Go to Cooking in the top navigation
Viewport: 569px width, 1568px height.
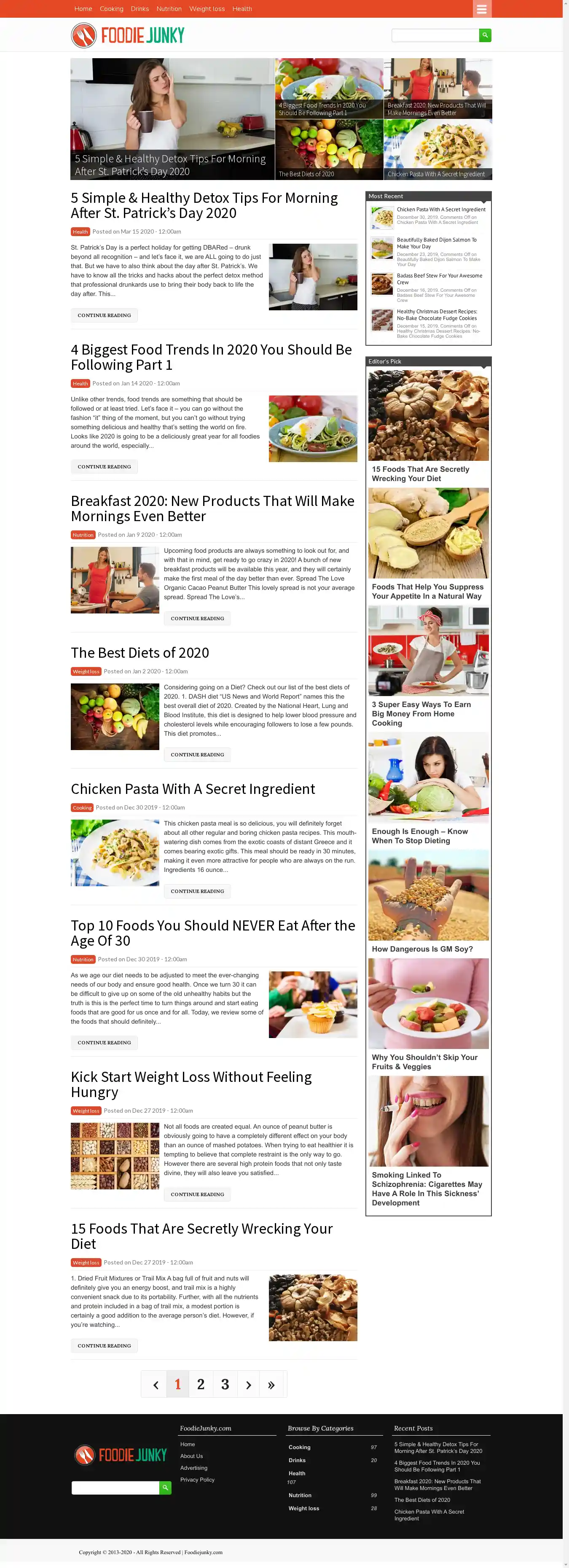click(x=111, y=9)
